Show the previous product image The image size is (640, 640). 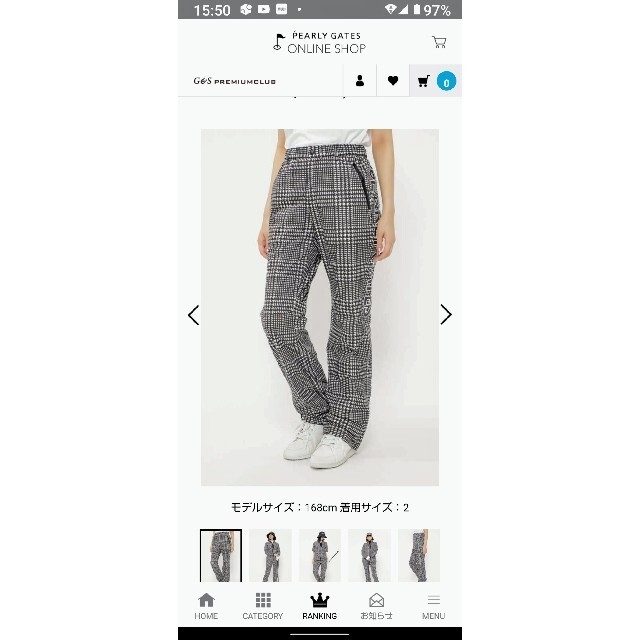pyautogui.click(x=194, y=315)
